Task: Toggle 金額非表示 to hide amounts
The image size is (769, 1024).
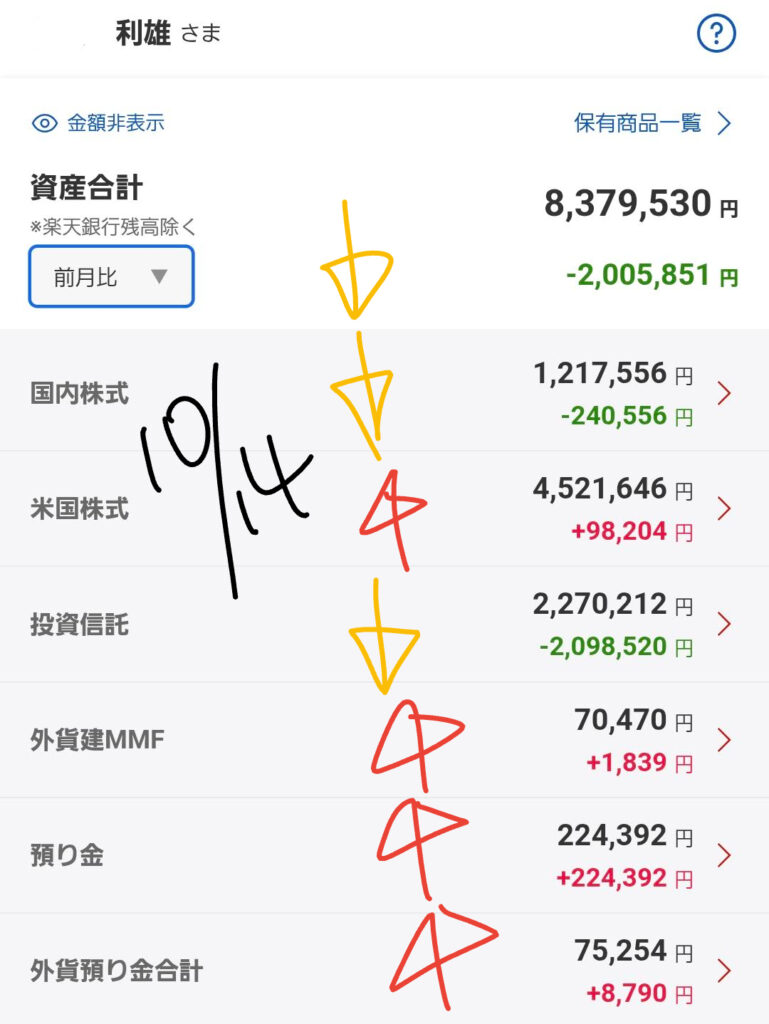Action: pos(99,123)
